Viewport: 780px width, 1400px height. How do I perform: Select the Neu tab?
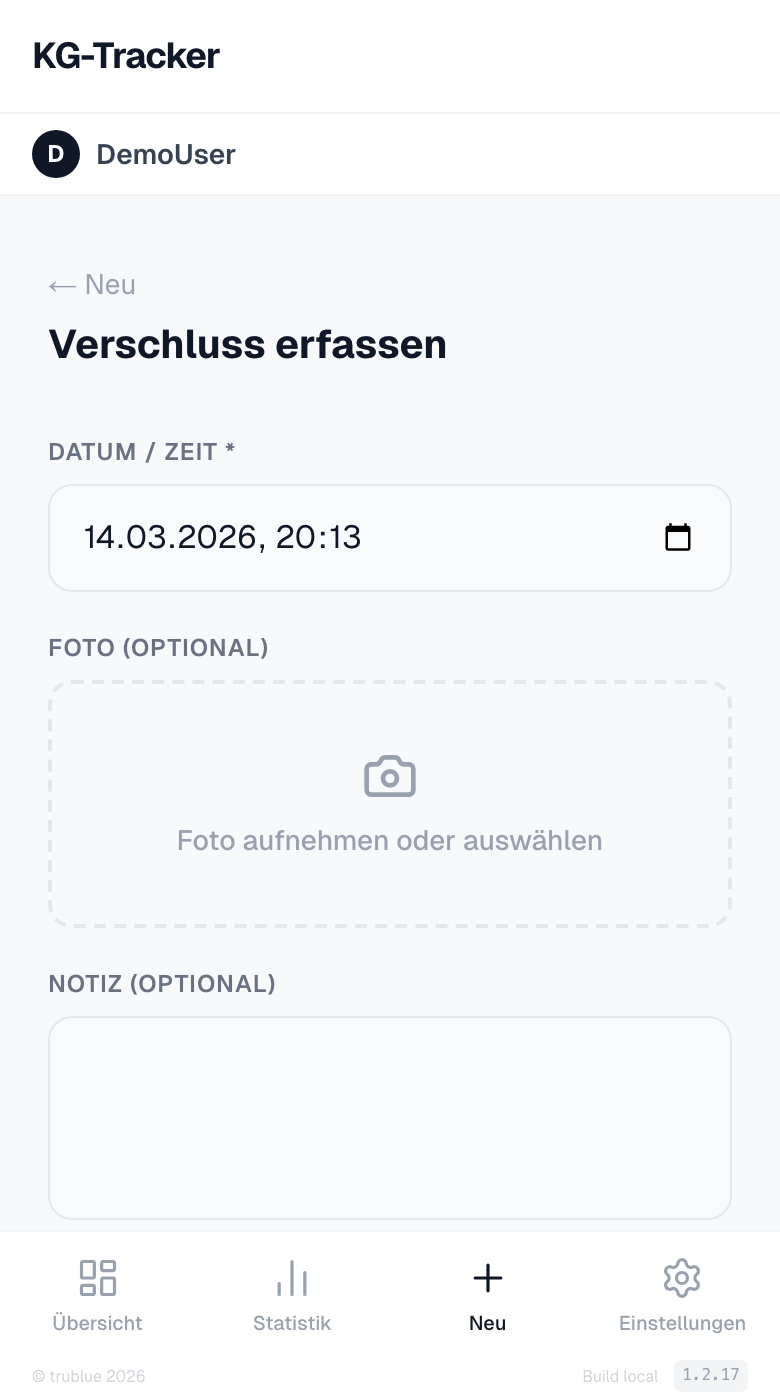487,1296
